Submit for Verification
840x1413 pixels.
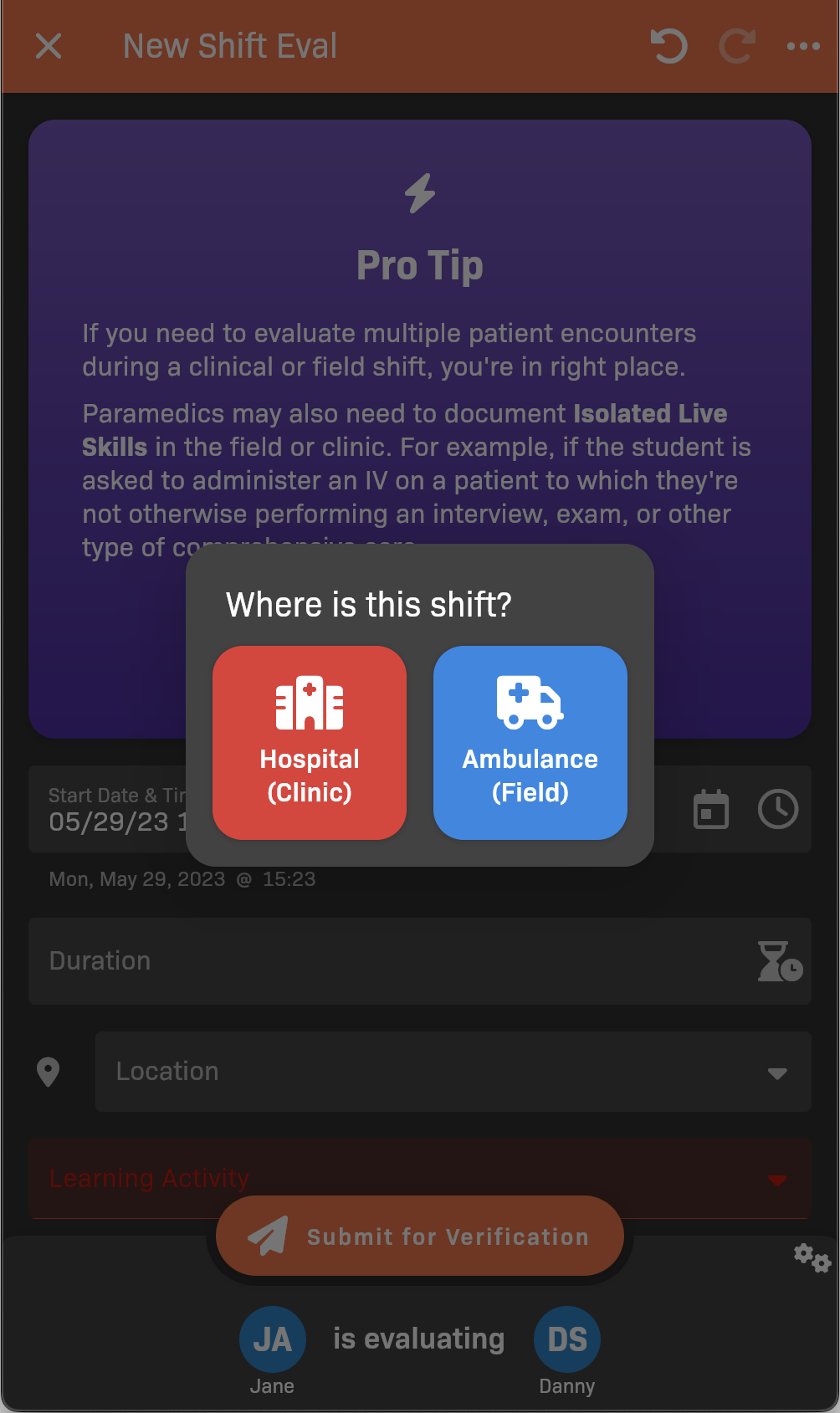[420, 1236]
